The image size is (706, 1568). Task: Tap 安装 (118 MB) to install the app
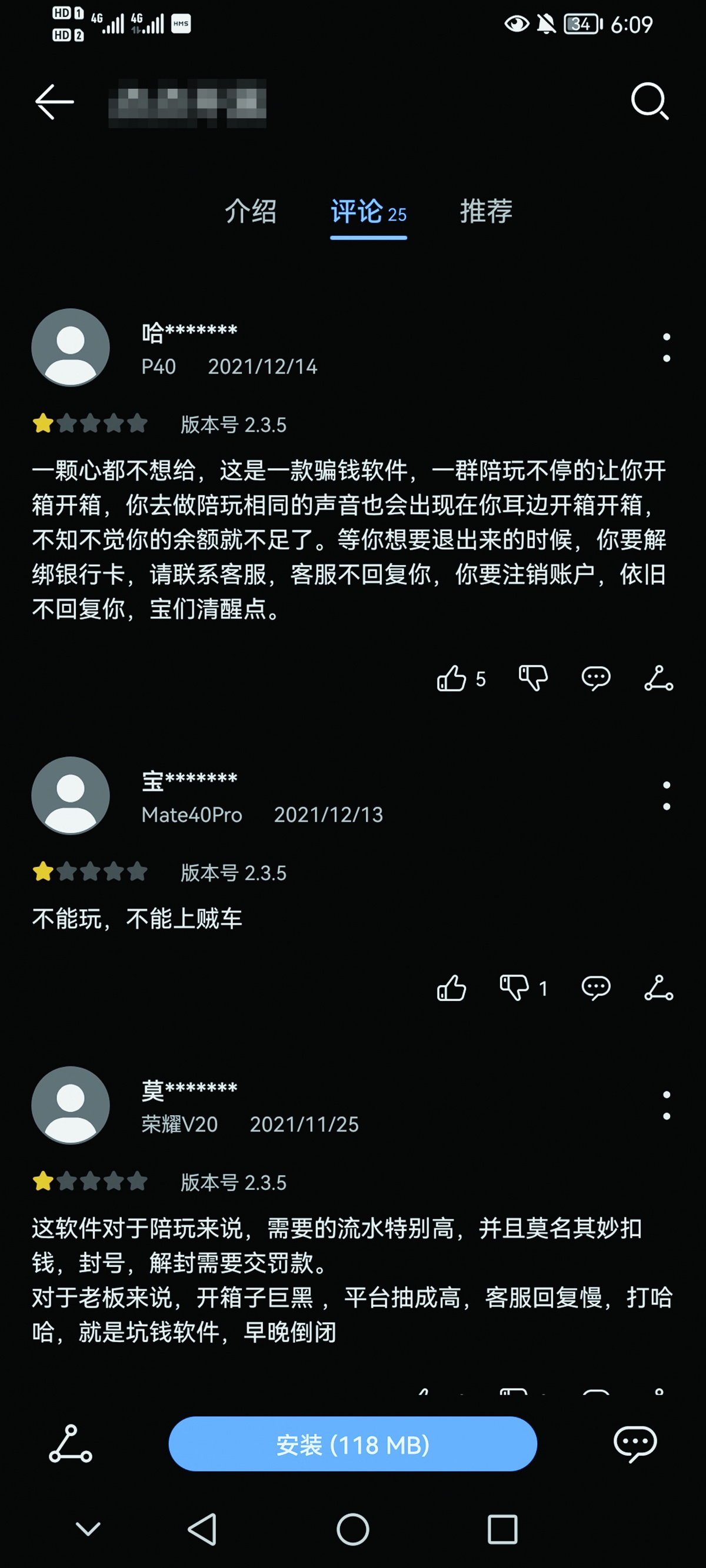(352, 1444)
